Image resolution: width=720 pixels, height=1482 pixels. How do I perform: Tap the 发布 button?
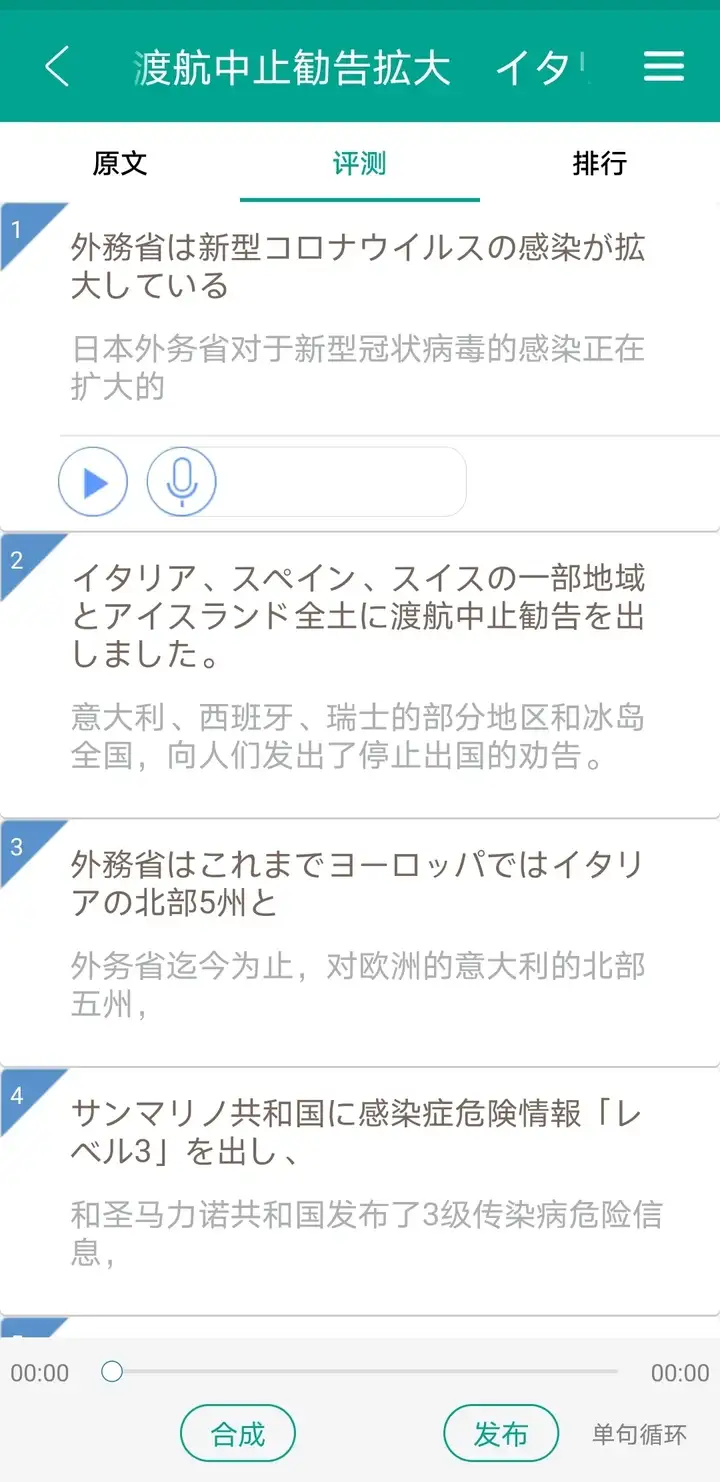(x=500, y=1434)
